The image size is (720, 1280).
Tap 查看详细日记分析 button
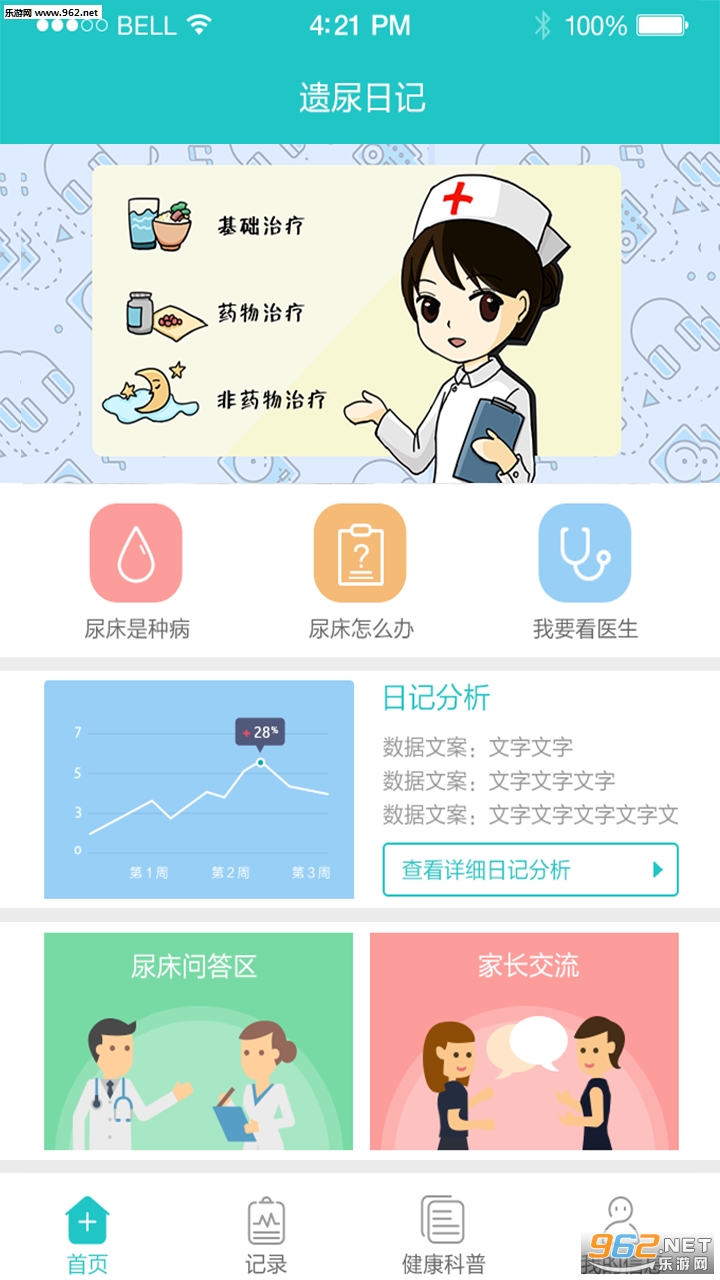(530, 869)
